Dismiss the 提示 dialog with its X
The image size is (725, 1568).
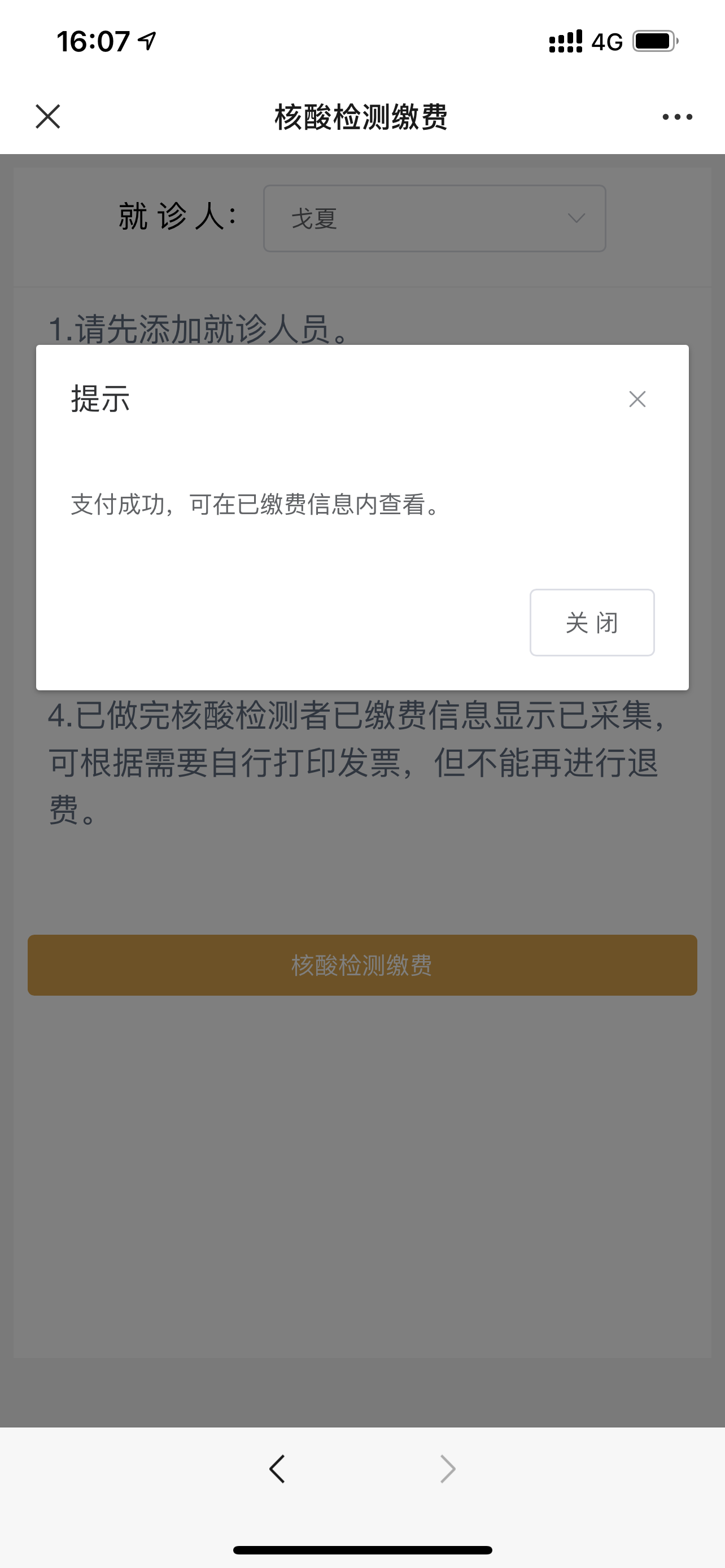(x=637, y=398)
